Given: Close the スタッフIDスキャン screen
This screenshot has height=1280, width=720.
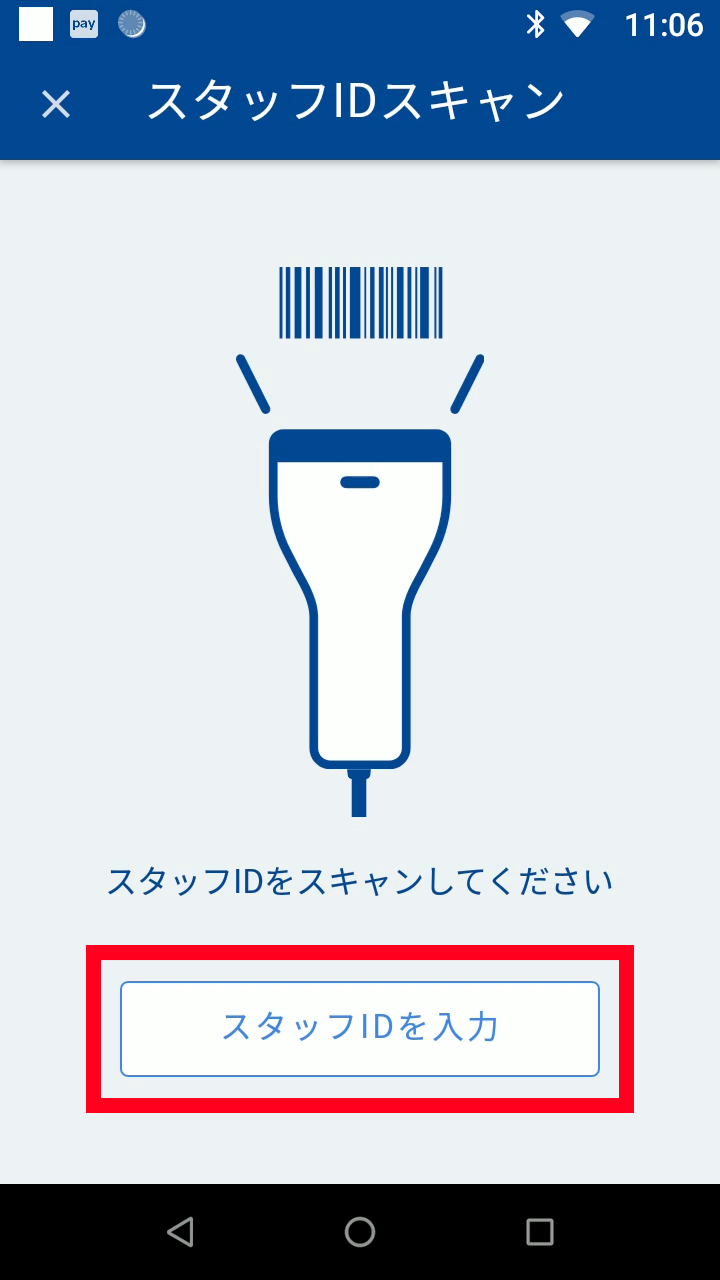Looking at the screenshot, I should pyautogui.click(x=56, y=104).
